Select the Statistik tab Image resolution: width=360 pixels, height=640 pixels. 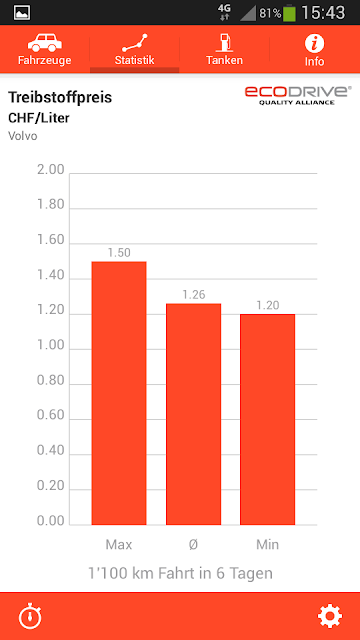135,49
